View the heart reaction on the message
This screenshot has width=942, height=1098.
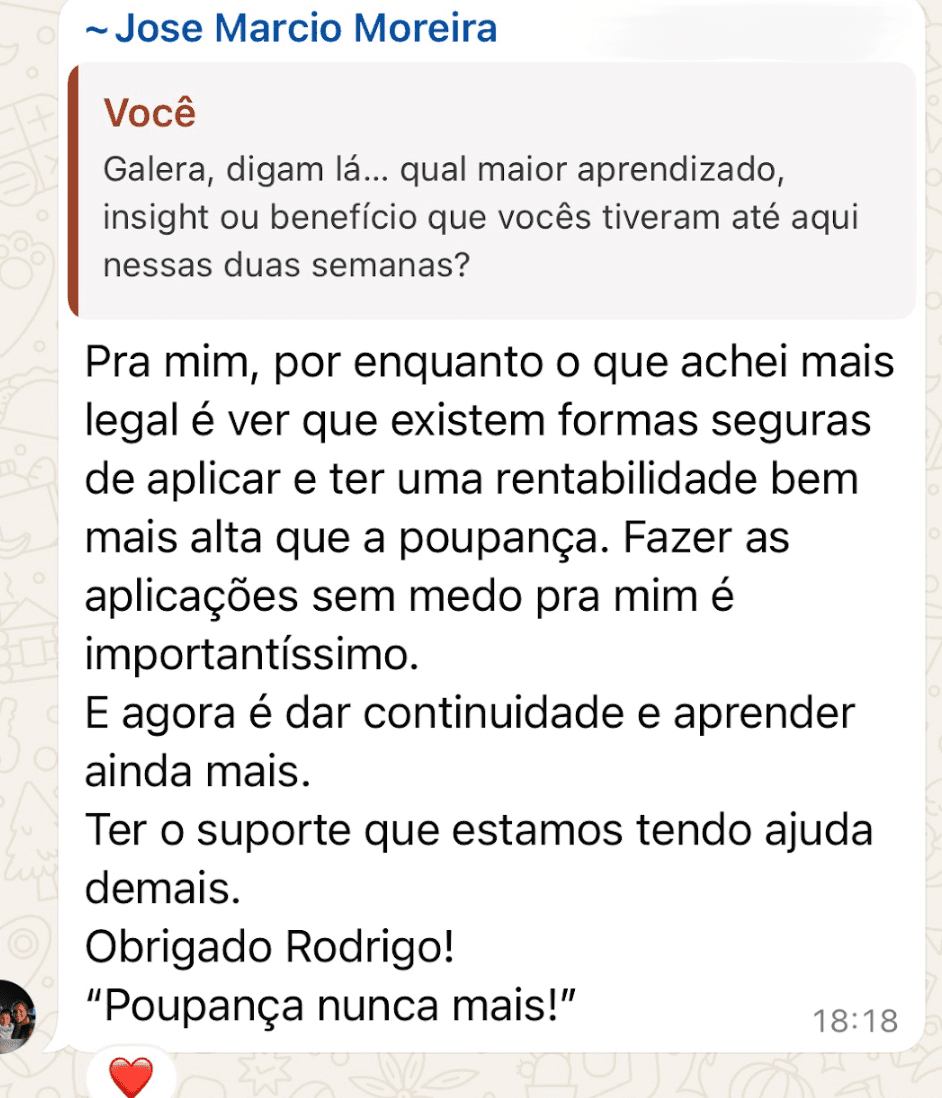click(130, 1077)
